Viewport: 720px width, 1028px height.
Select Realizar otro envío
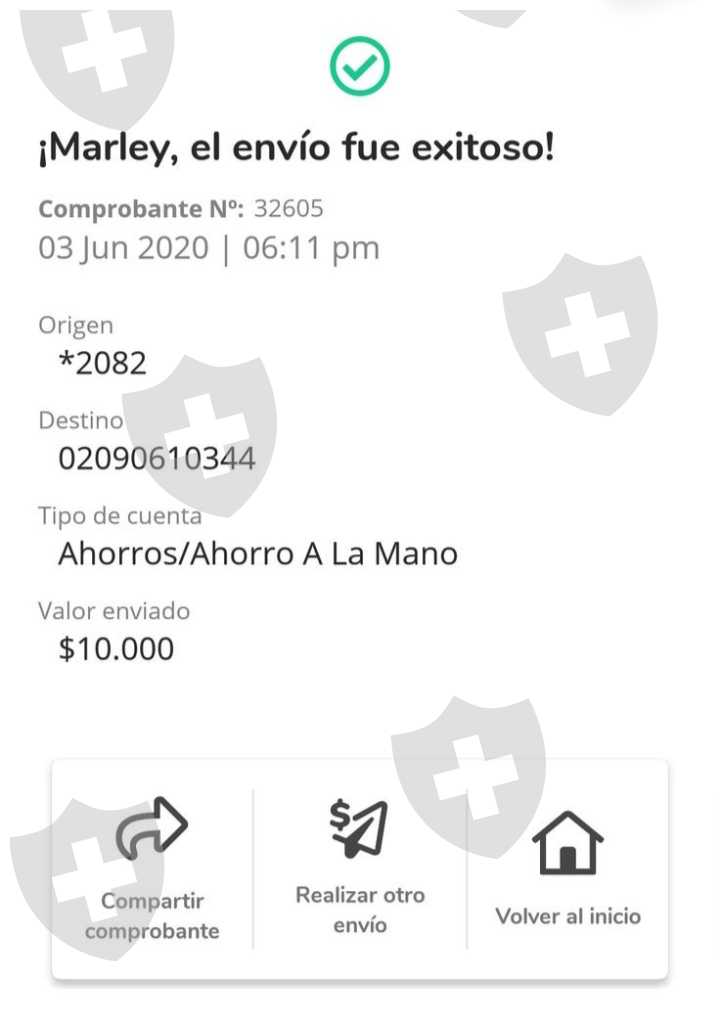[x=360, y=866]
